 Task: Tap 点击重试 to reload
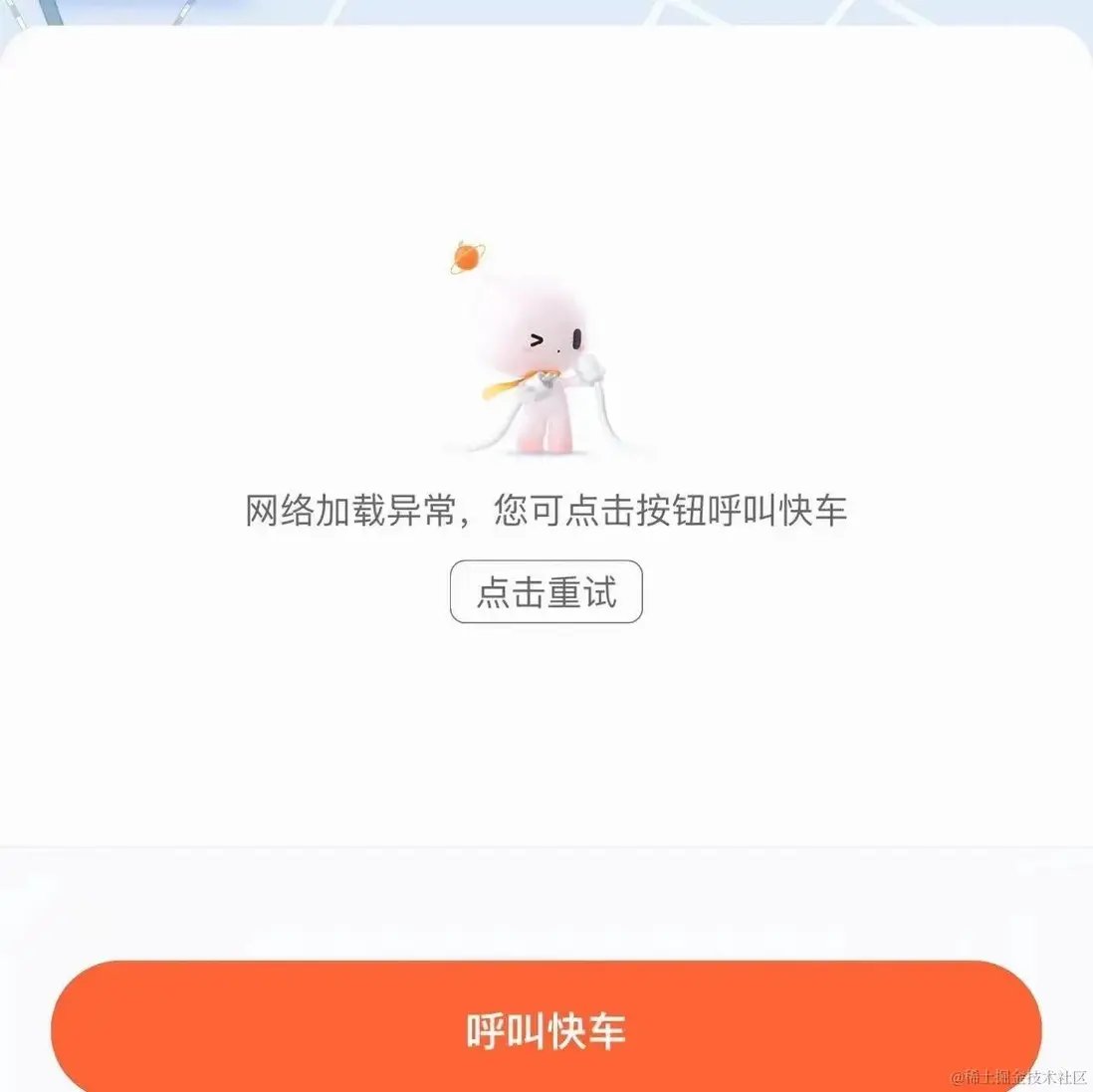tap(546, 592)
